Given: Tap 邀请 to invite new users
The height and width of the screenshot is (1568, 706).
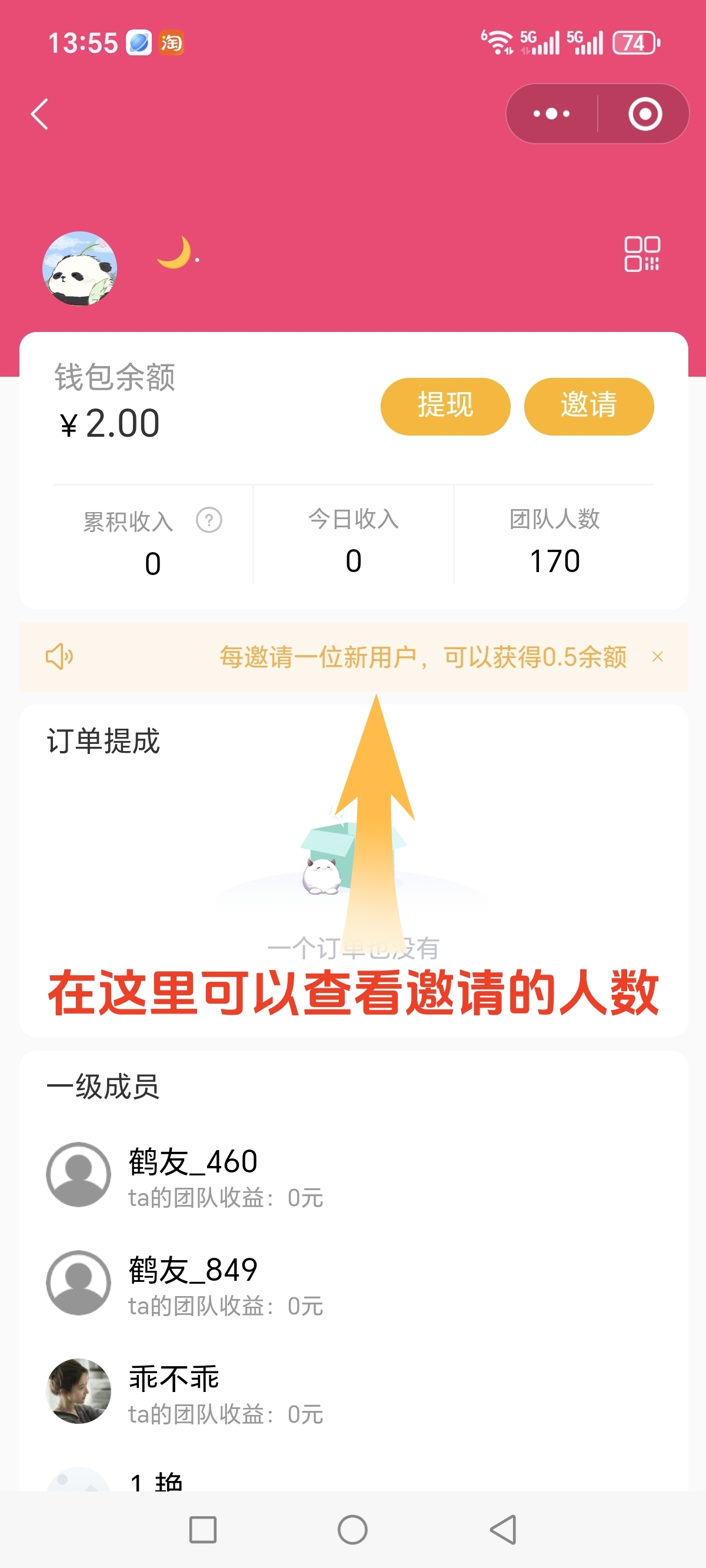Looking at the screenshot, I should pos(588,406).
